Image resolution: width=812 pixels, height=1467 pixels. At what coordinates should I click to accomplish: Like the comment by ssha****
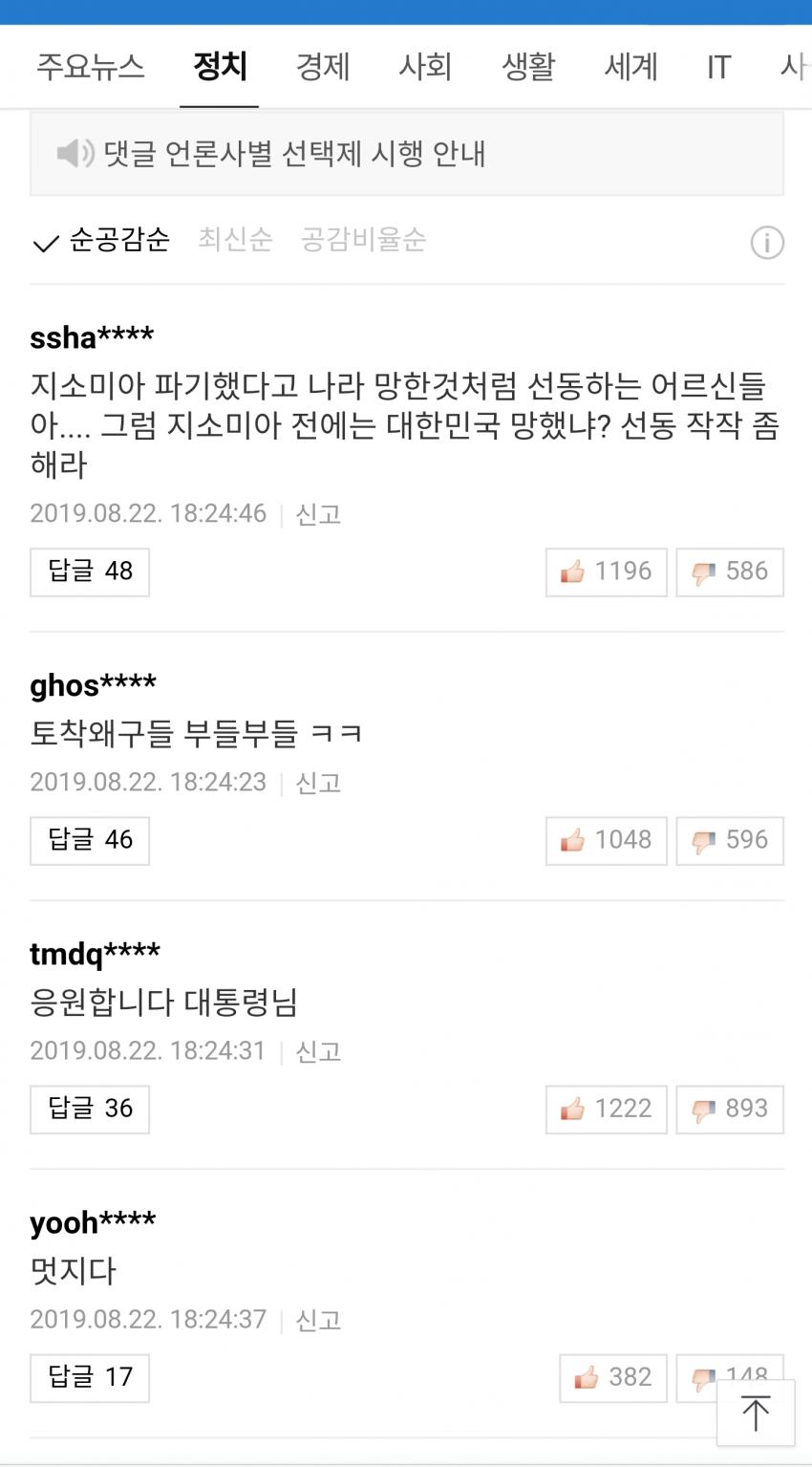[606, 572]
